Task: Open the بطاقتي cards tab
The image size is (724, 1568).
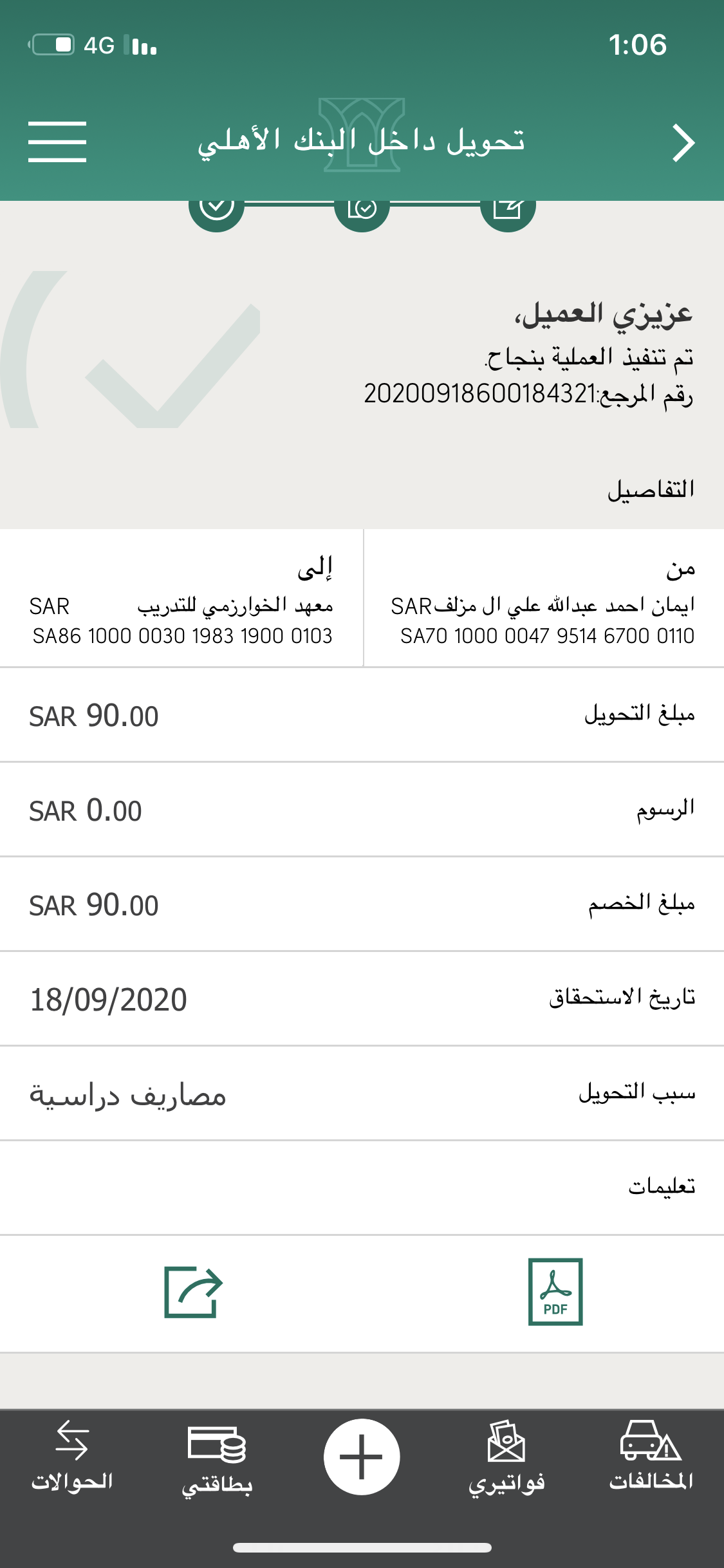Action: click(x=217, y=1457)
